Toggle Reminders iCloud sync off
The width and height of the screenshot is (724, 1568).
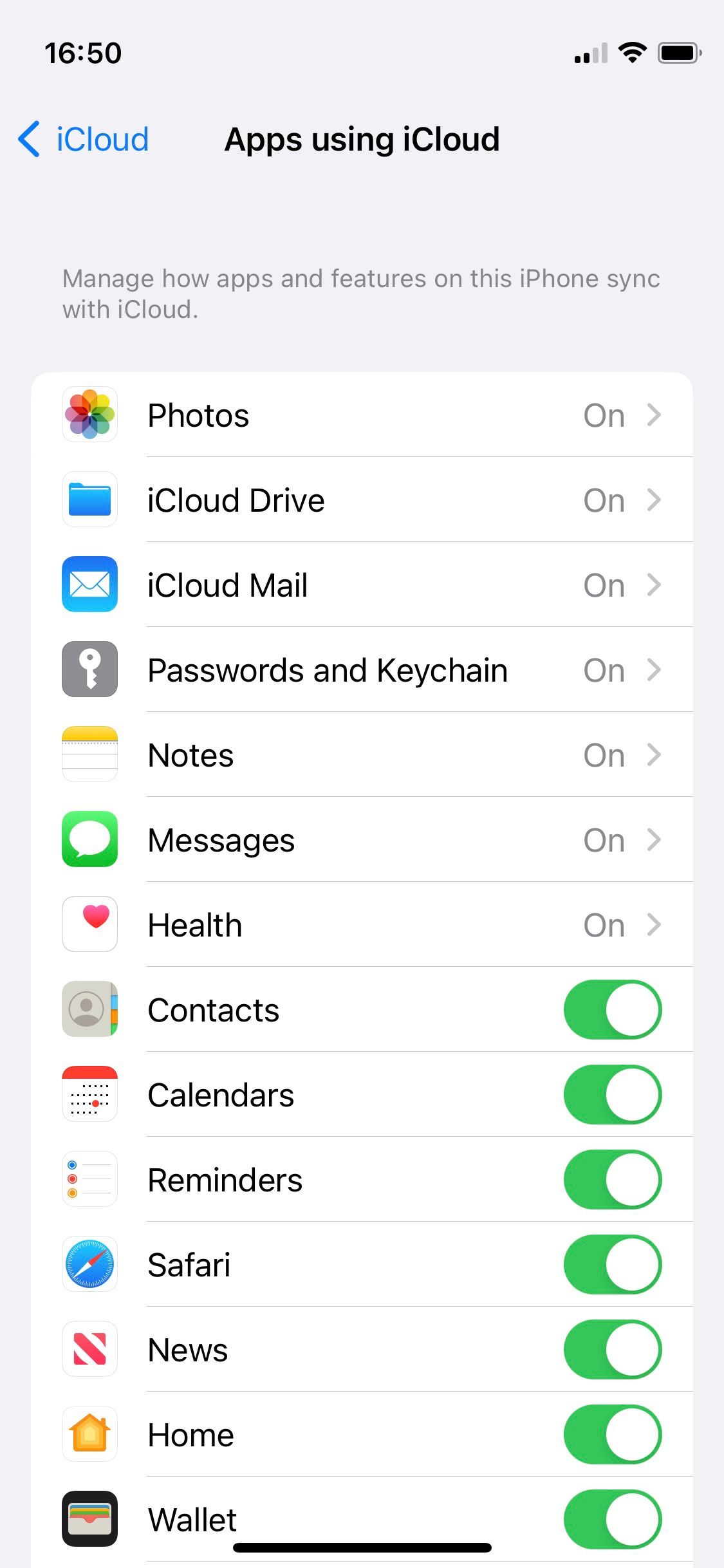[x=612, y=1179]
